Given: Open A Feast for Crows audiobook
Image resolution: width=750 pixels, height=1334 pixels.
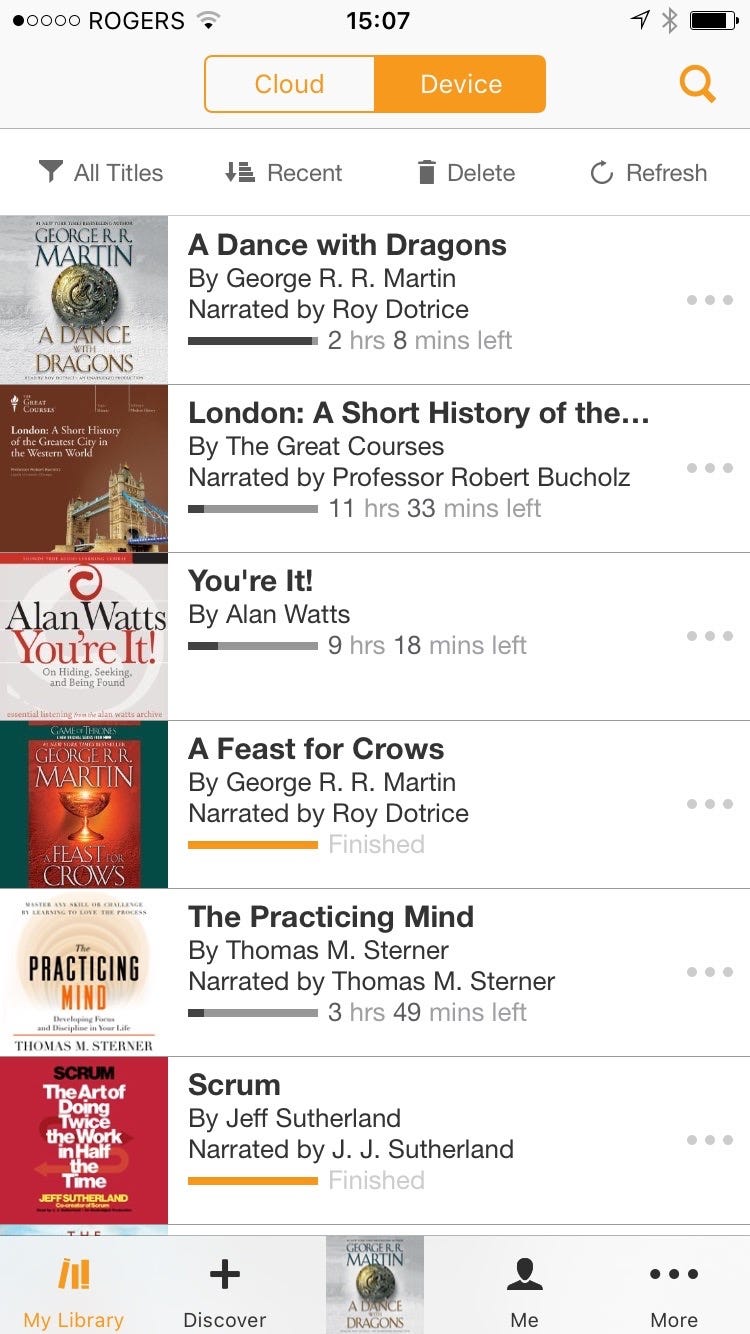Looking at the screenshot, I should coord(316,750).
